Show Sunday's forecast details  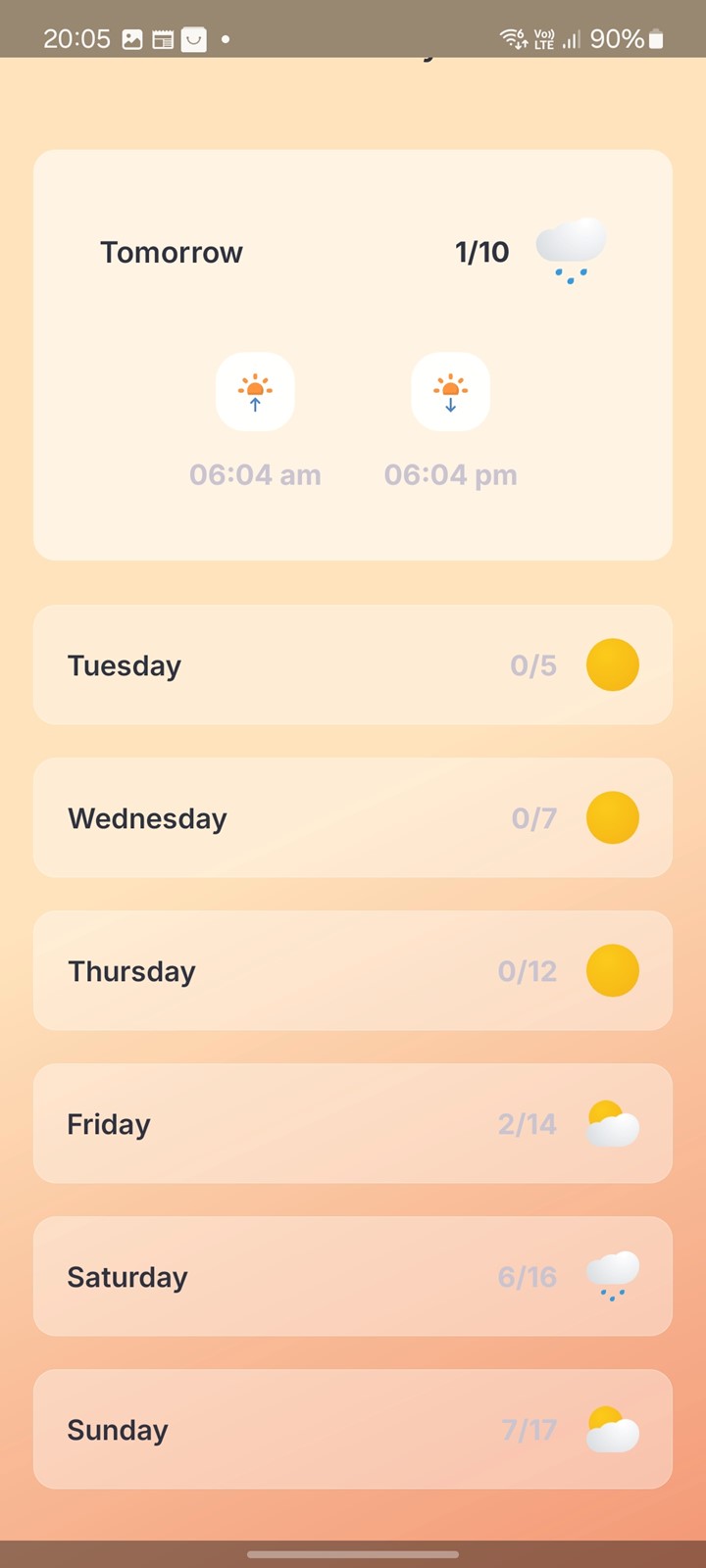[x=353, y=1430]
